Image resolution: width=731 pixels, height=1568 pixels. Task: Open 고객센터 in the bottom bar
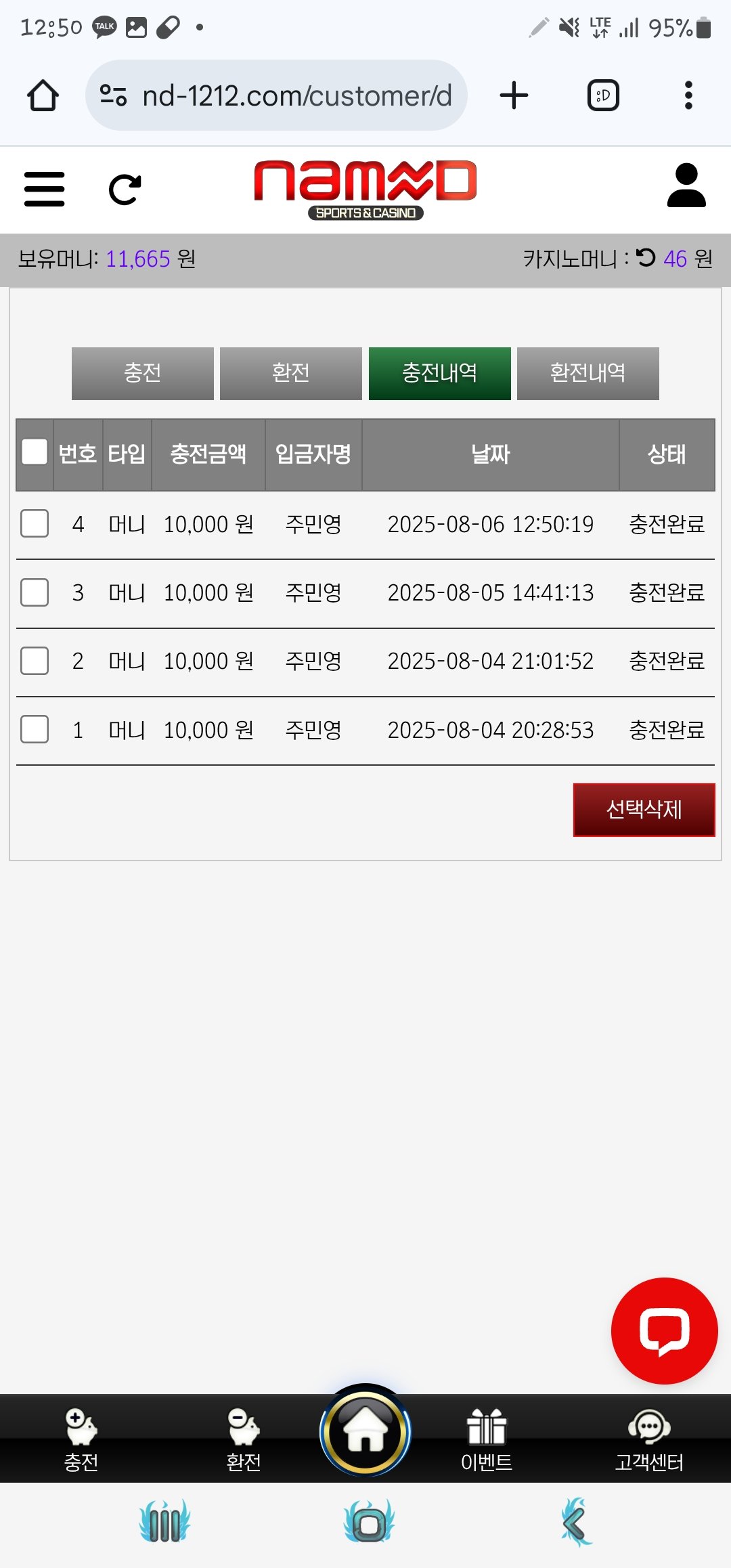coord(649,1439)
